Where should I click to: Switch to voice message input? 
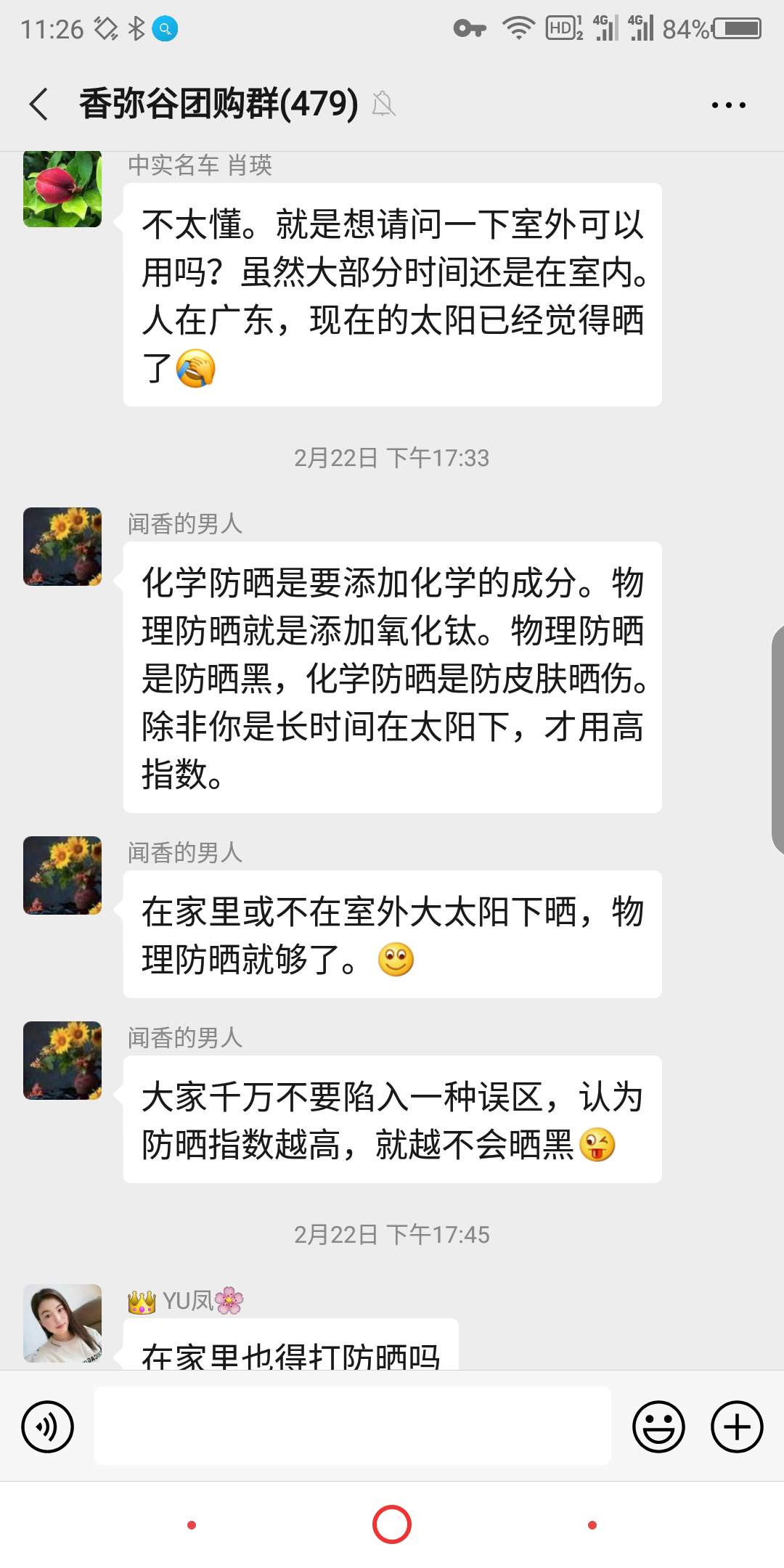(48, 1426)
